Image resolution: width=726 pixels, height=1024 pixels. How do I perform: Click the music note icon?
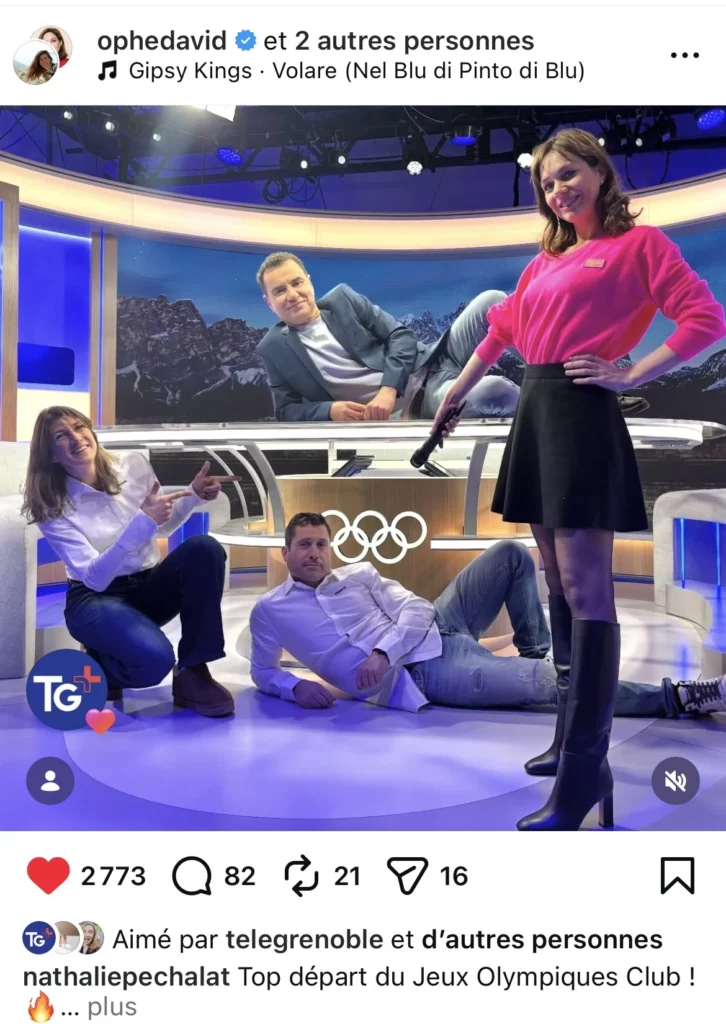pyautogui.click(x=107, y=71)
